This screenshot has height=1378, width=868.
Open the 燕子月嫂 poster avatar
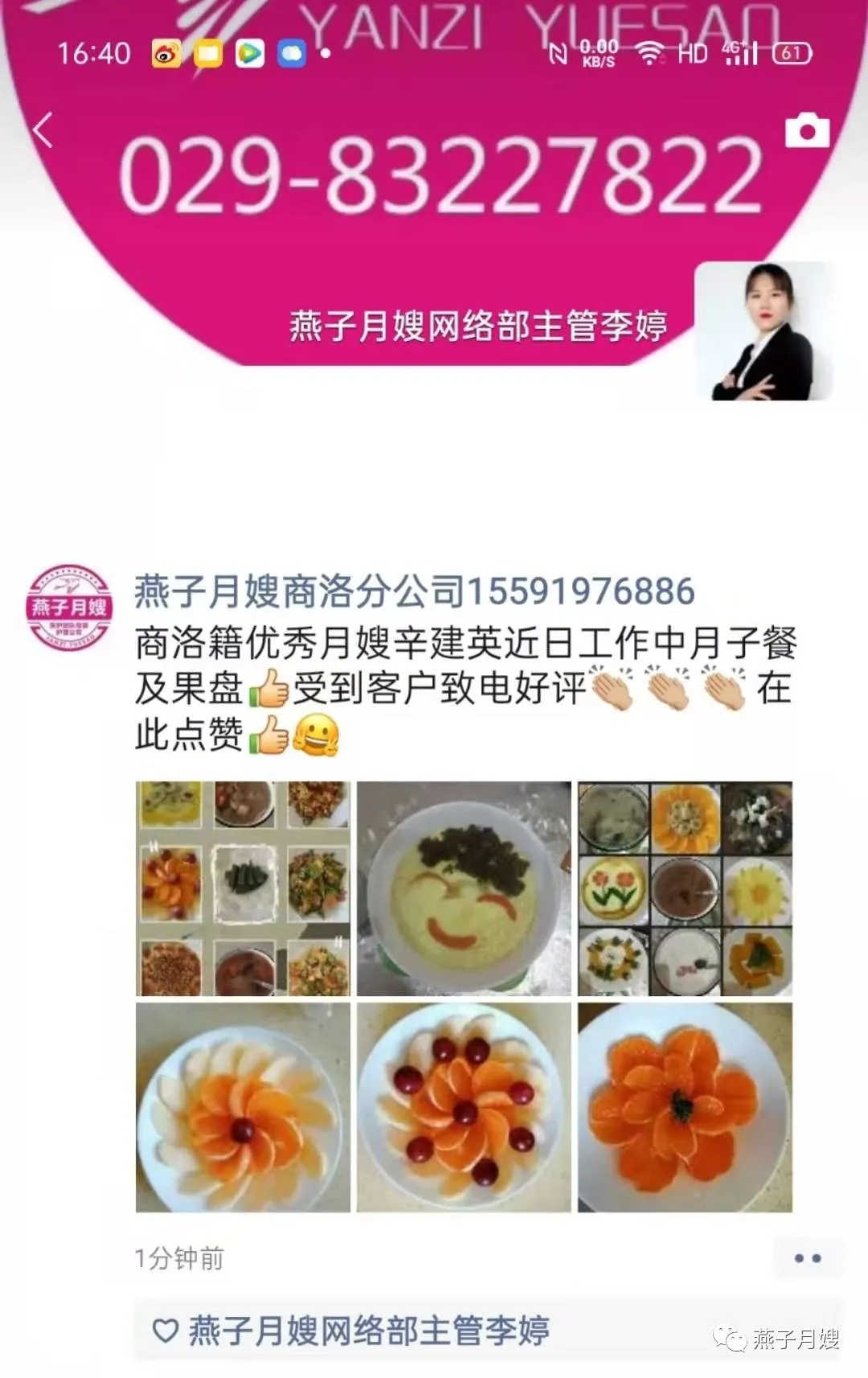pyautogui.click(x=69, y=607)
